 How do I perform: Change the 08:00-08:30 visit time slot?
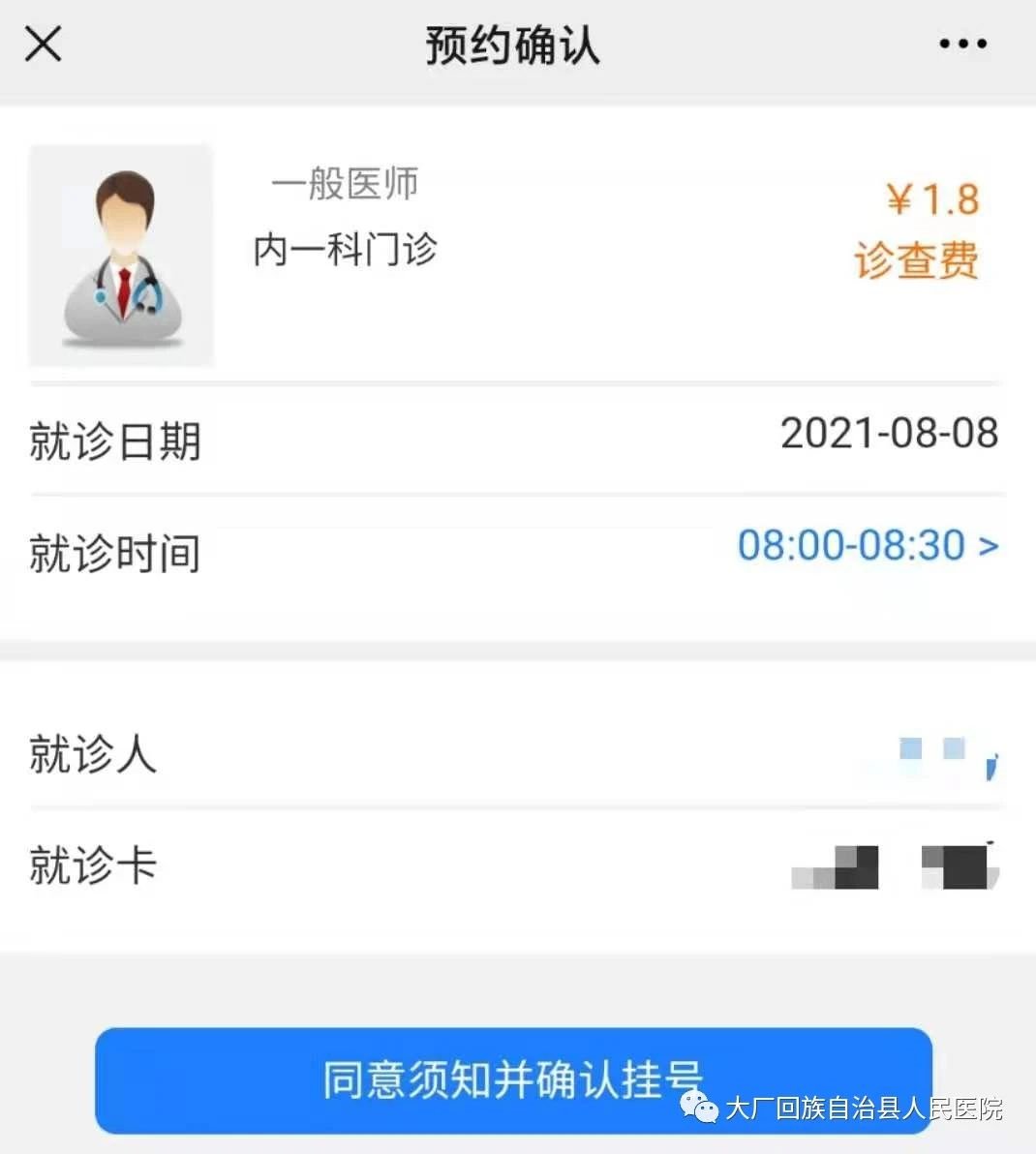(x=867, y=546)
